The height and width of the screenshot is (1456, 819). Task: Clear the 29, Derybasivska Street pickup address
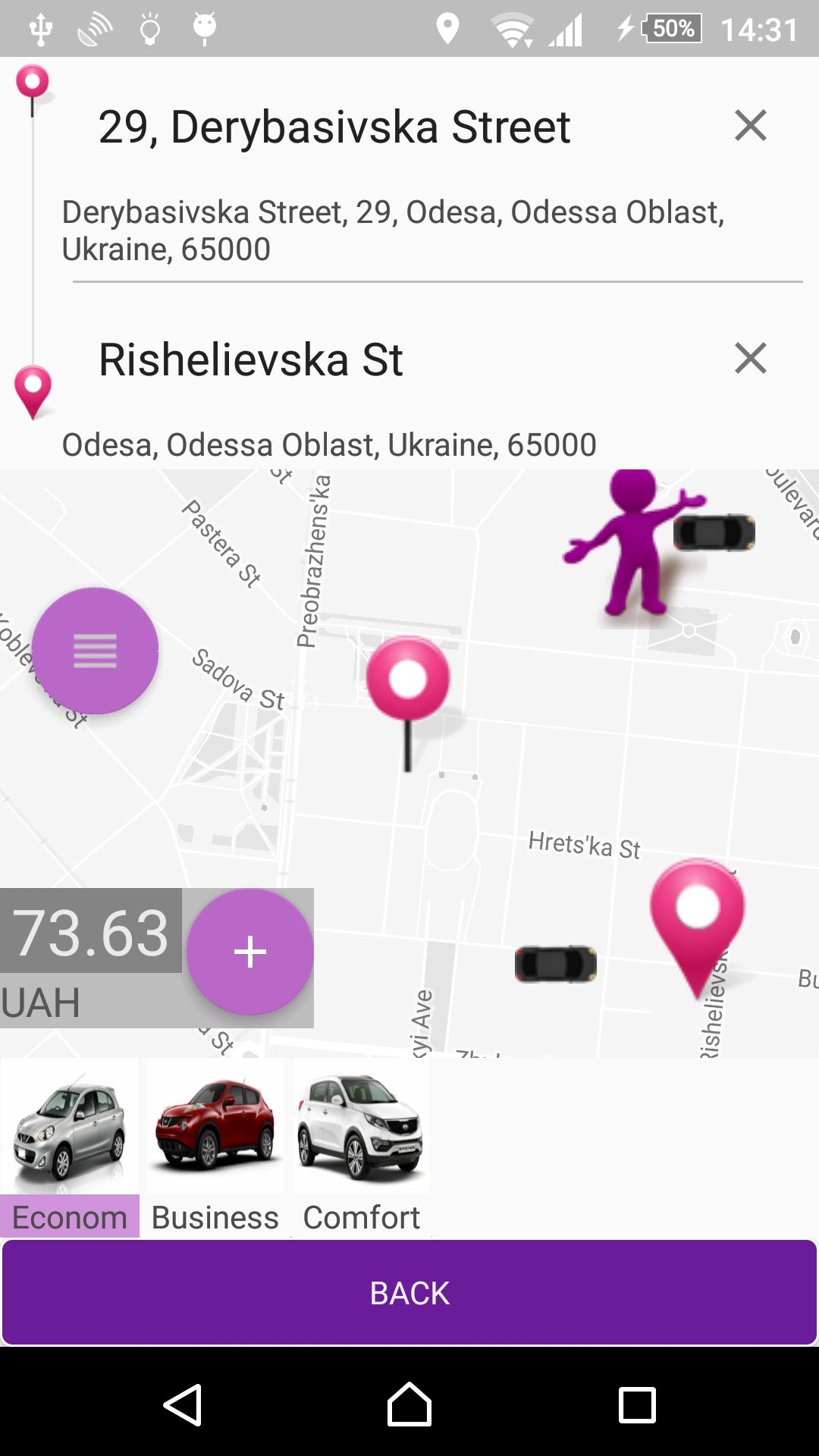point(750,125)
